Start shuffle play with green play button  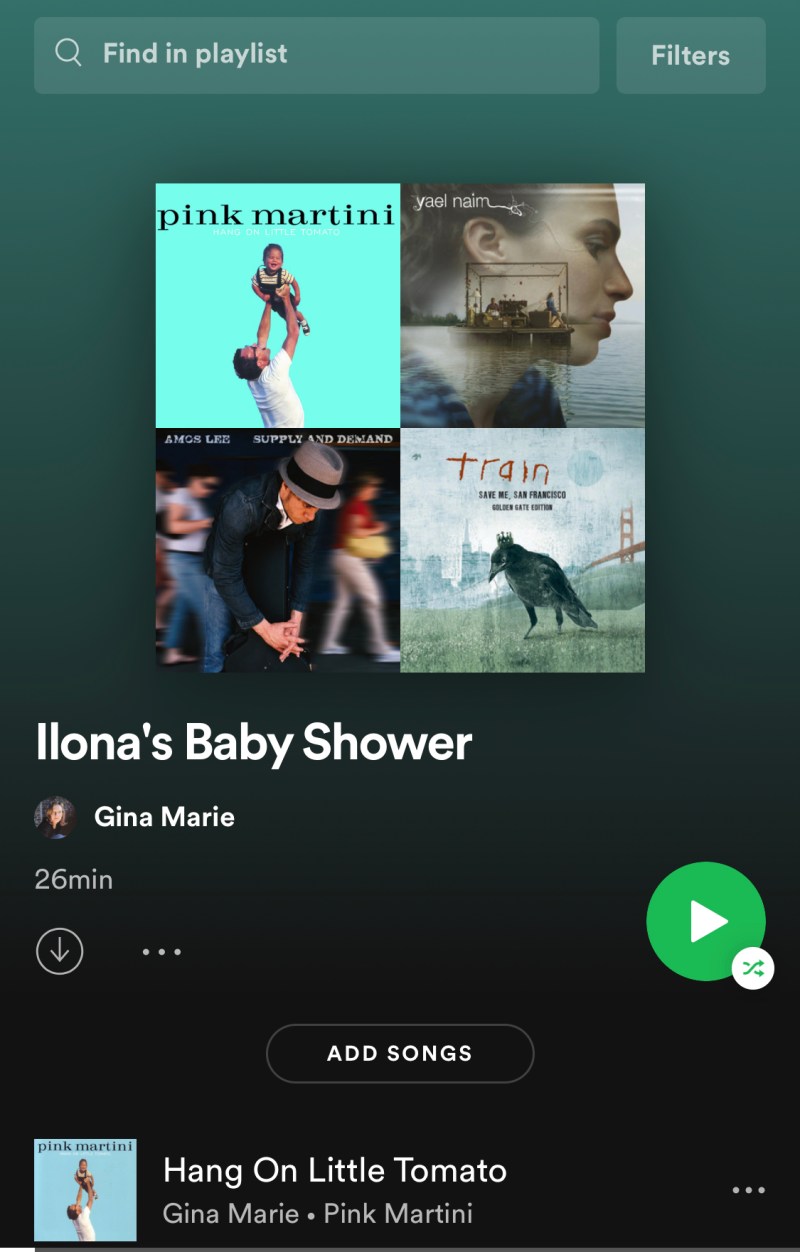pos(705,921)
